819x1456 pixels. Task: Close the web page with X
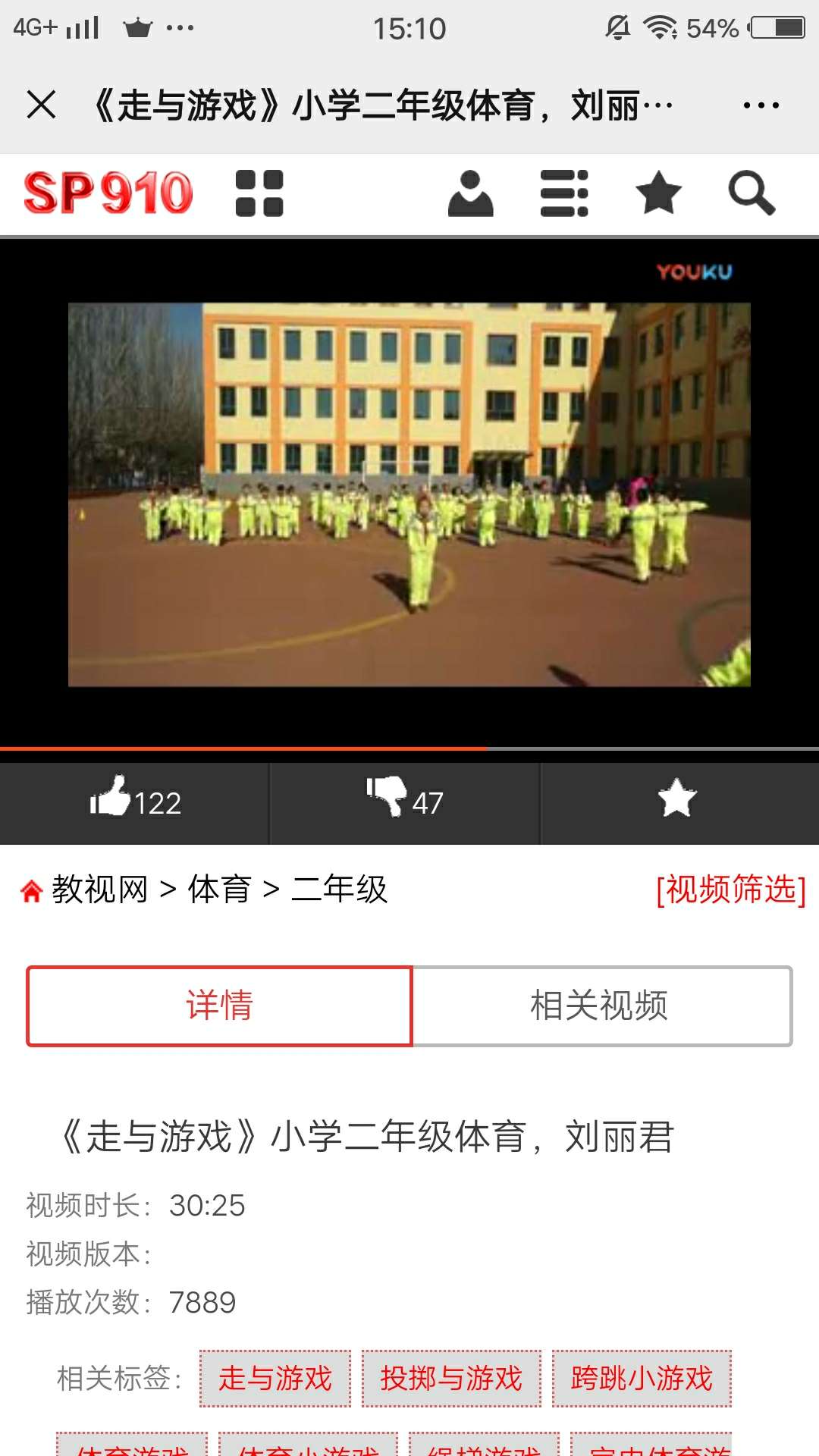point(41,105)
